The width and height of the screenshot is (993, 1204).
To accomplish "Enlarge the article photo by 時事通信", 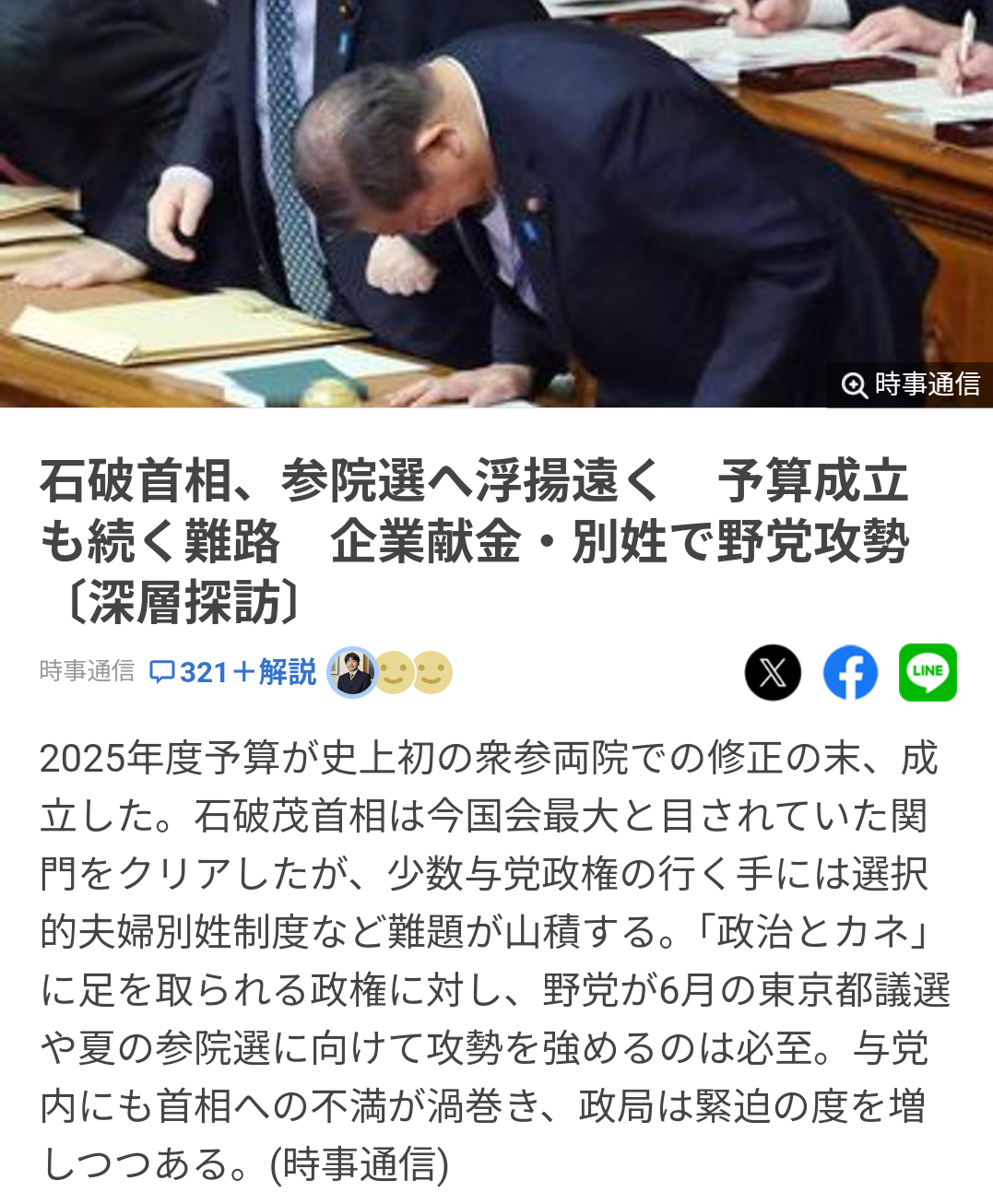I will coord(909,384).
